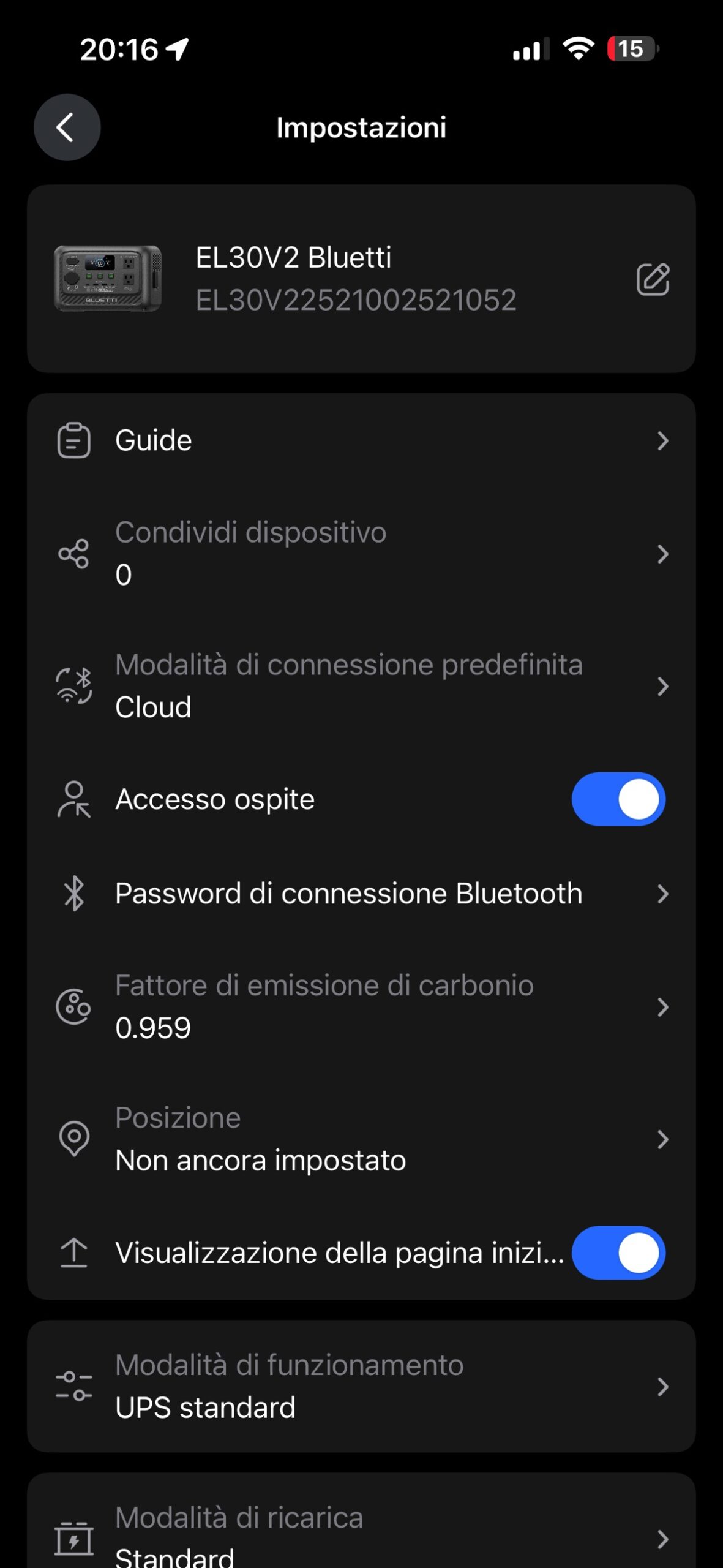Set the Posizione of the device
Viewport: 723px width, 1568px height.
point(361,1139)
